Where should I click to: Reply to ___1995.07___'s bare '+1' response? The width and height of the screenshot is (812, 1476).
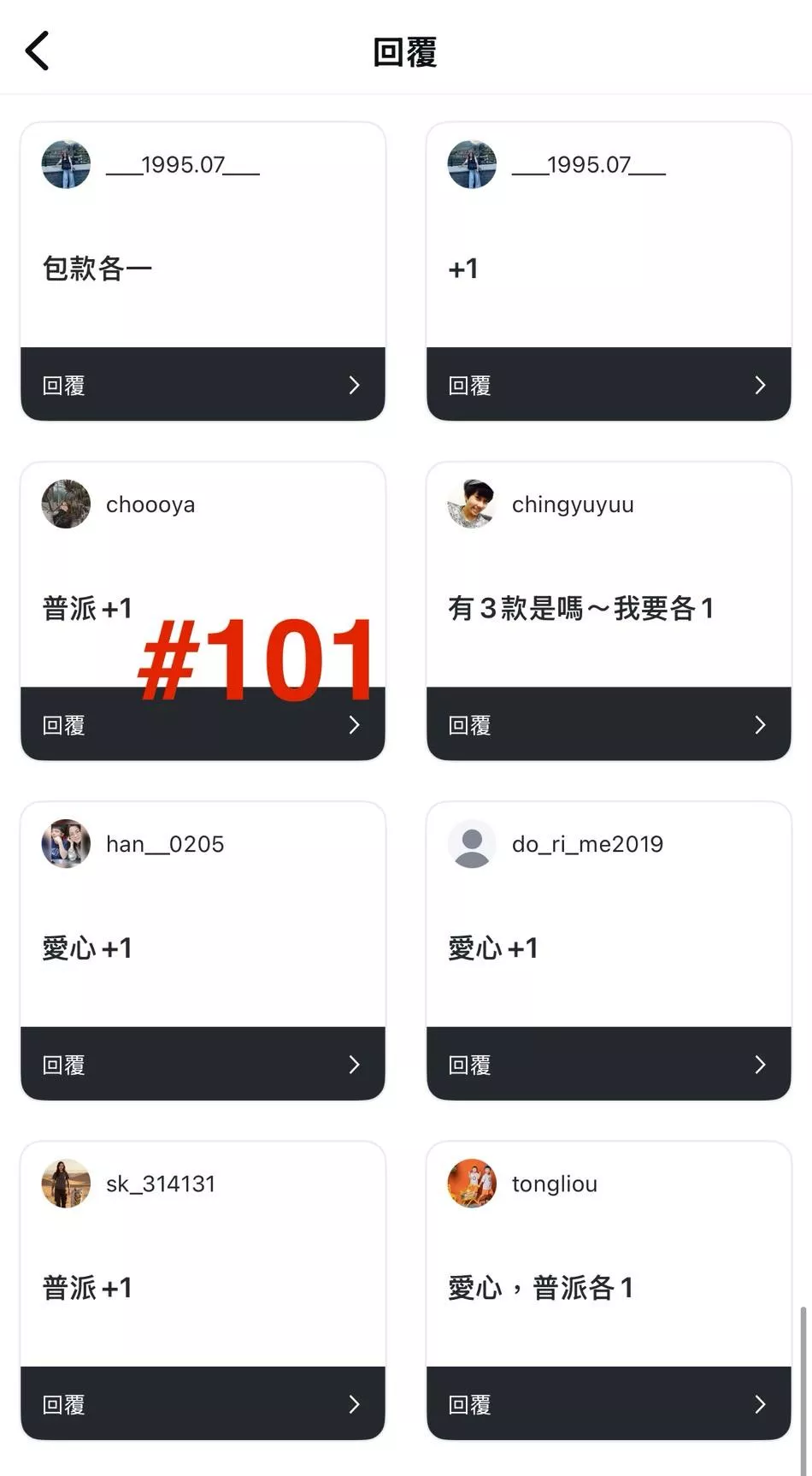pyautogui.click(x=608, y=385)
